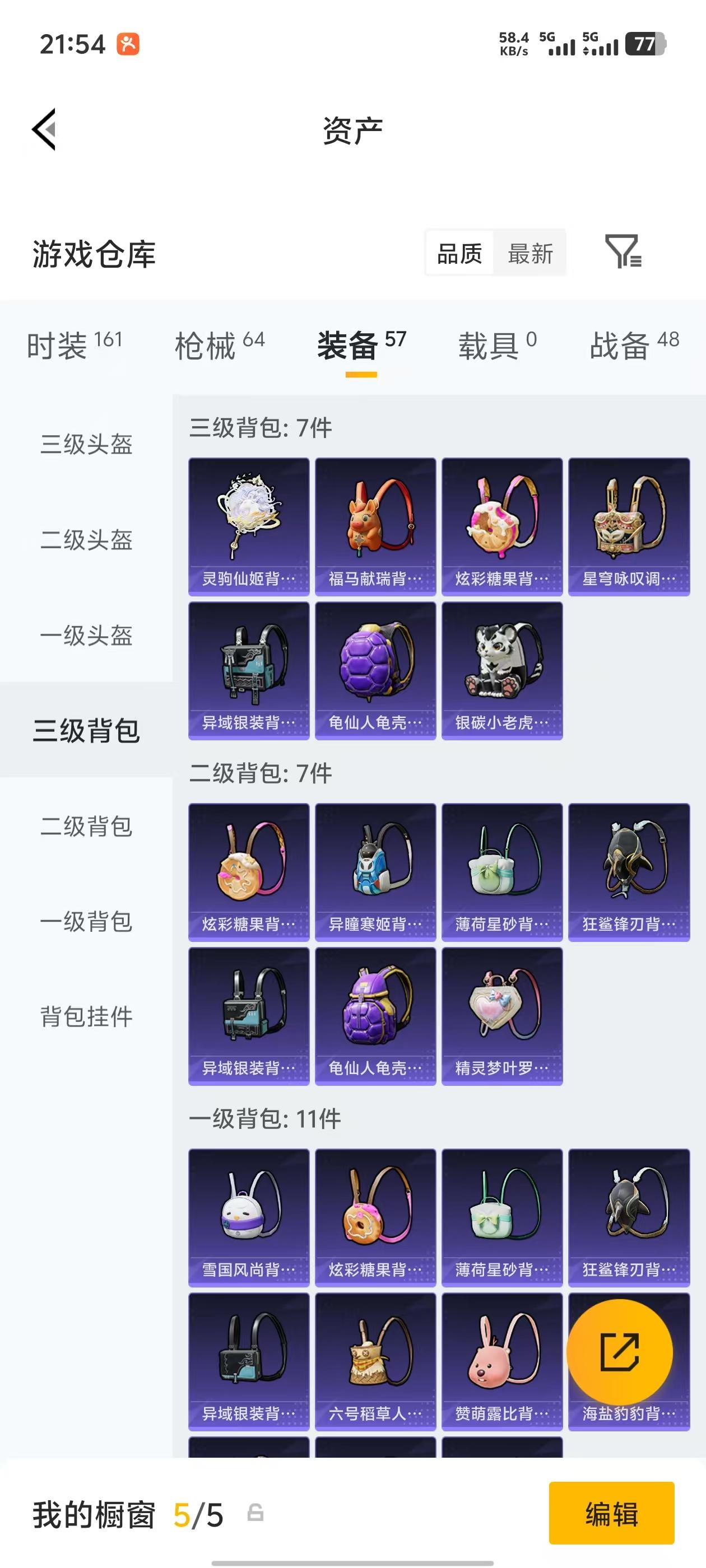Expand the 二级背包 category in sidebar

(85, 827)
